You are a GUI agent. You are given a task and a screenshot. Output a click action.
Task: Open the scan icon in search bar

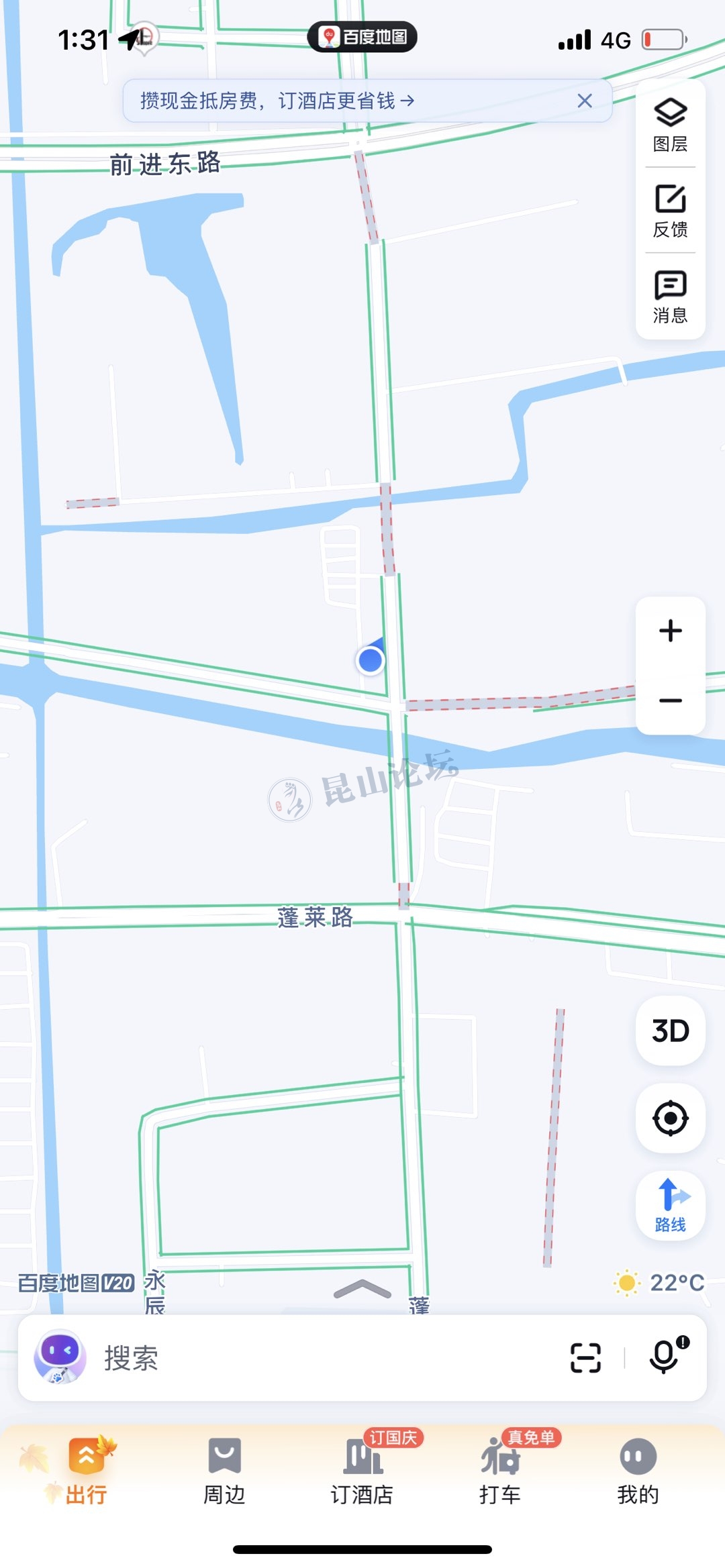(585, 1358)
